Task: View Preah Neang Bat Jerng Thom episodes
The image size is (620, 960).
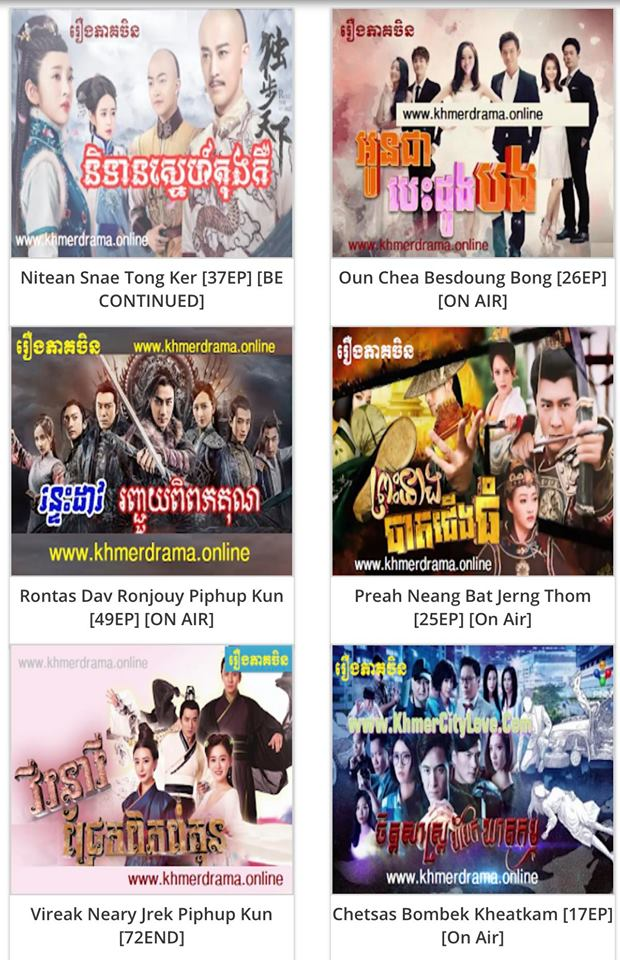Action: [x=473, y=451]
